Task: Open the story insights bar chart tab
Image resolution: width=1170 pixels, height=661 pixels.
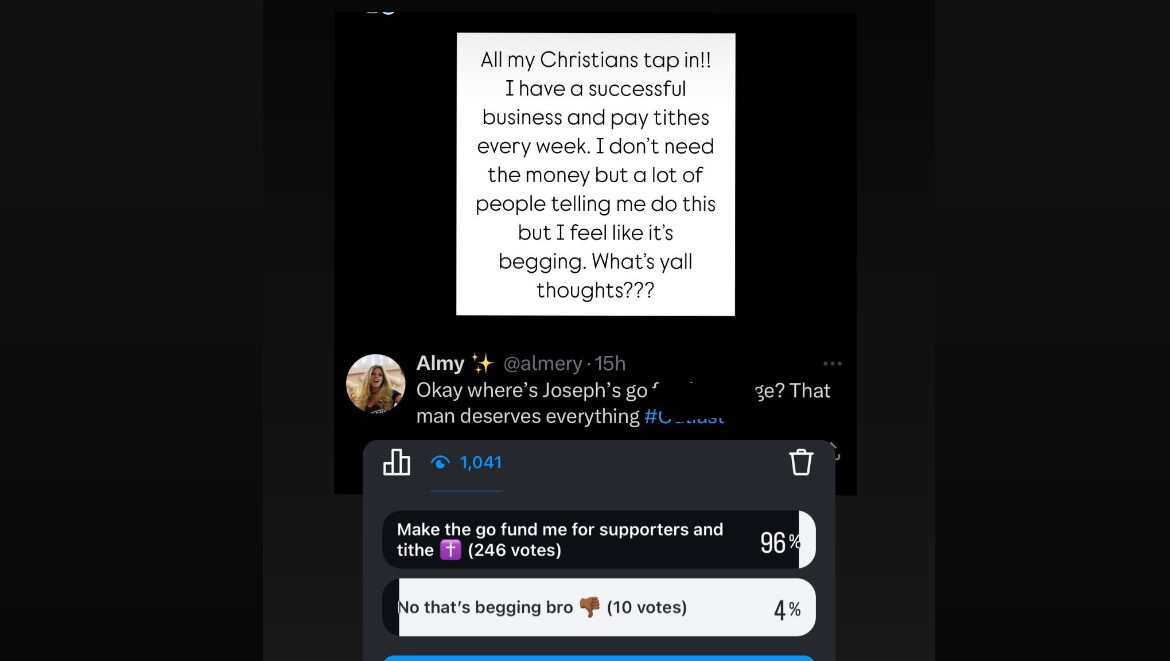Action: click(x=396, y=462)
